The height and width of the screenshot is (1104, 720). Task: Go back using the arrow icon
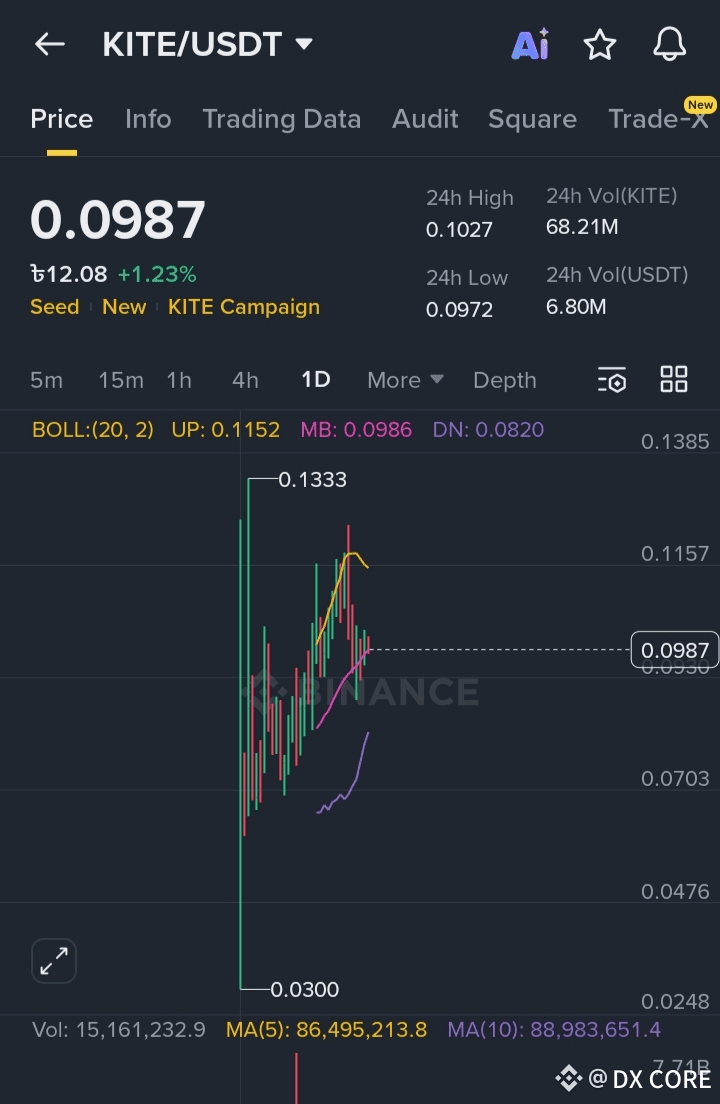(49, 44)
